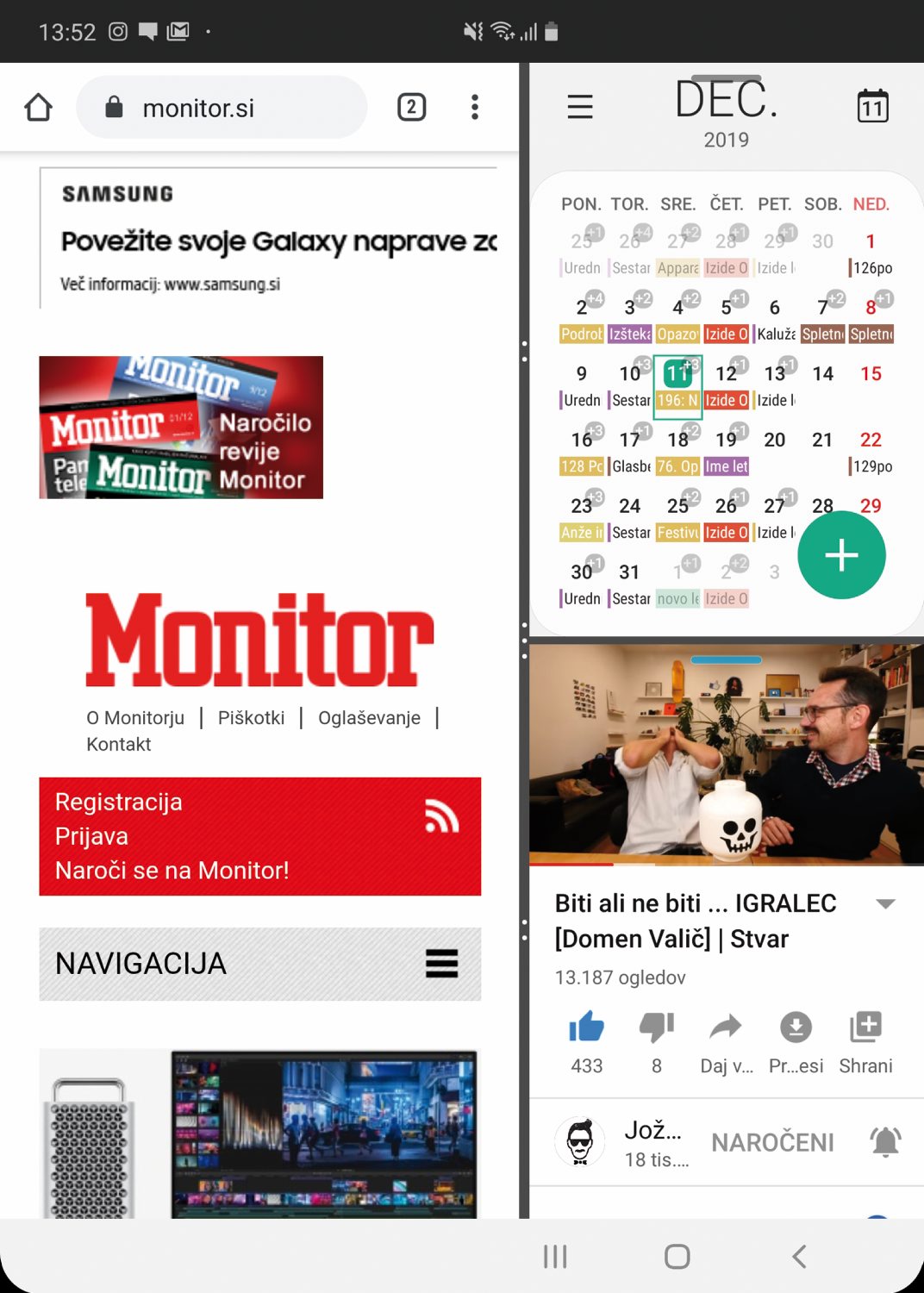Like the Biti ali ne biti video

coord(587,1028)
